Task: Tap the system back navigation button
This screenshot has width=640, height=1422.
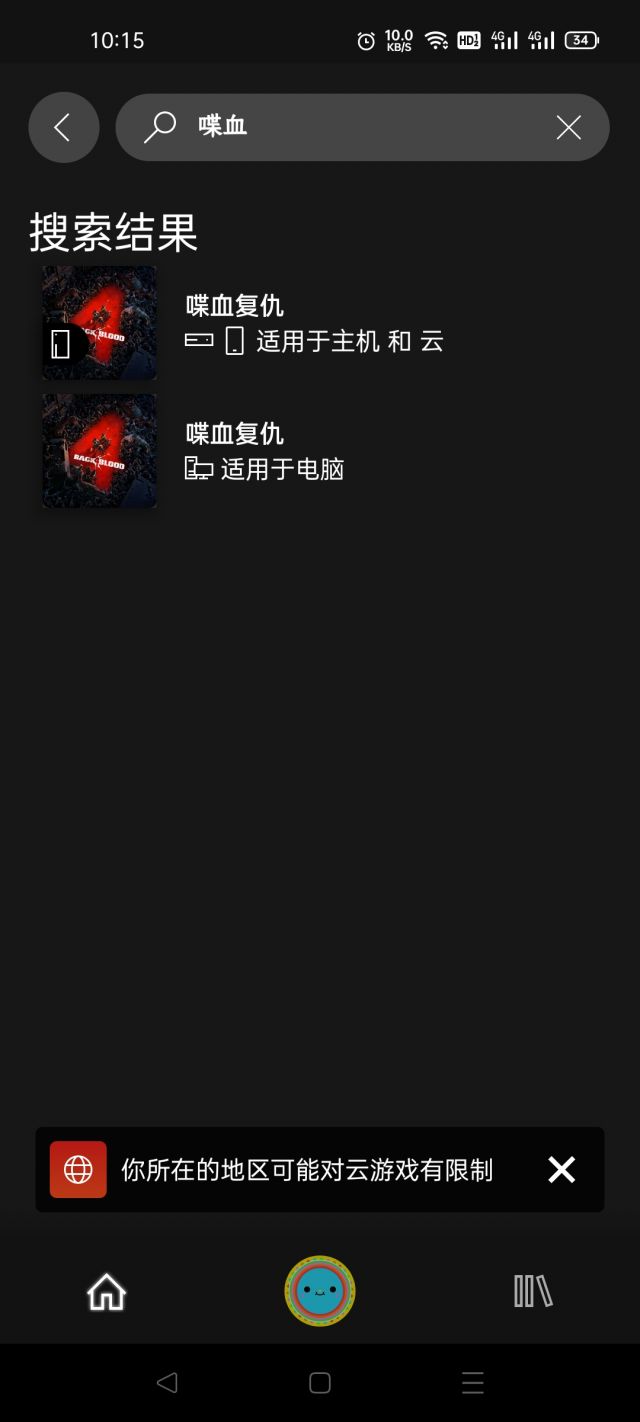Action: 167,1383
